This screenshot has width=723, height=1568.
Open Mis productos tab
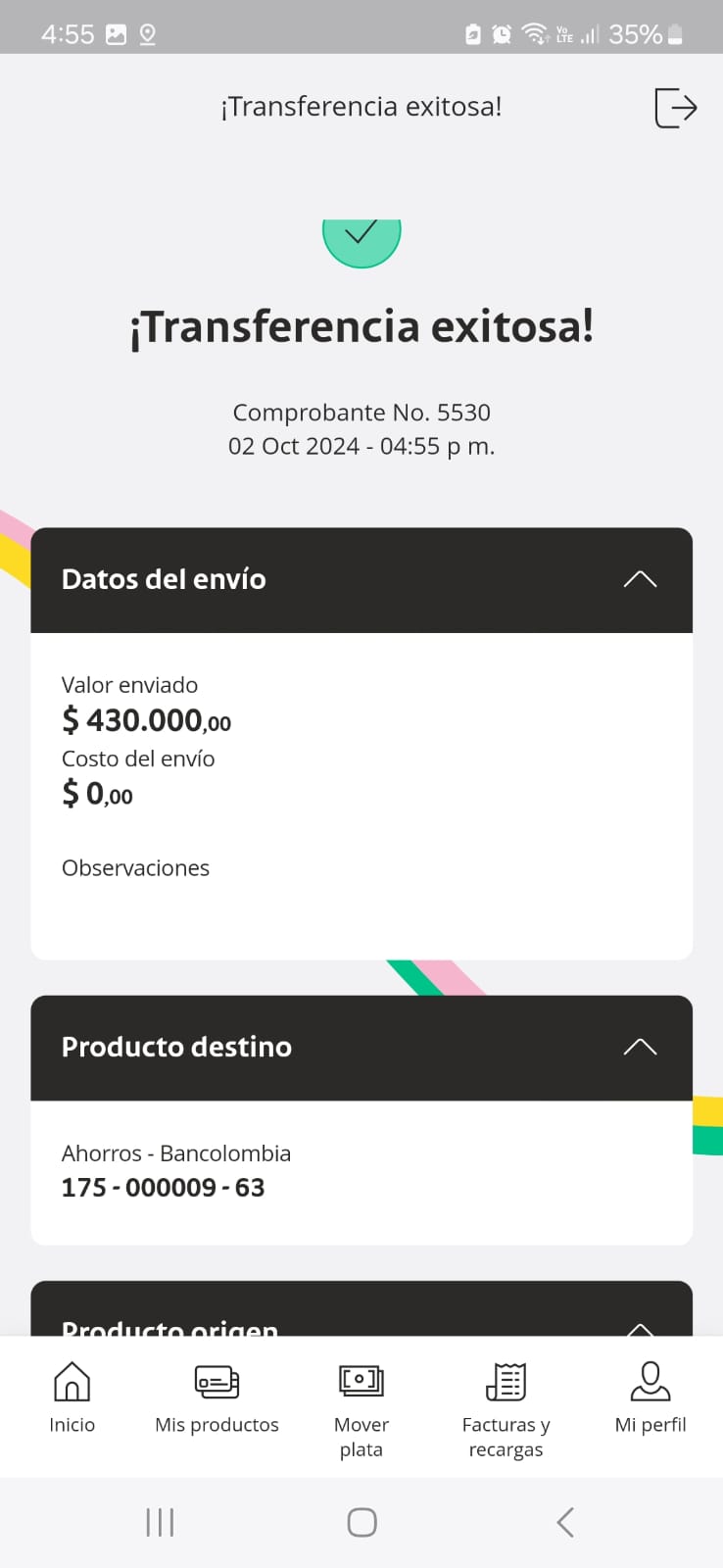point(217,1397)
